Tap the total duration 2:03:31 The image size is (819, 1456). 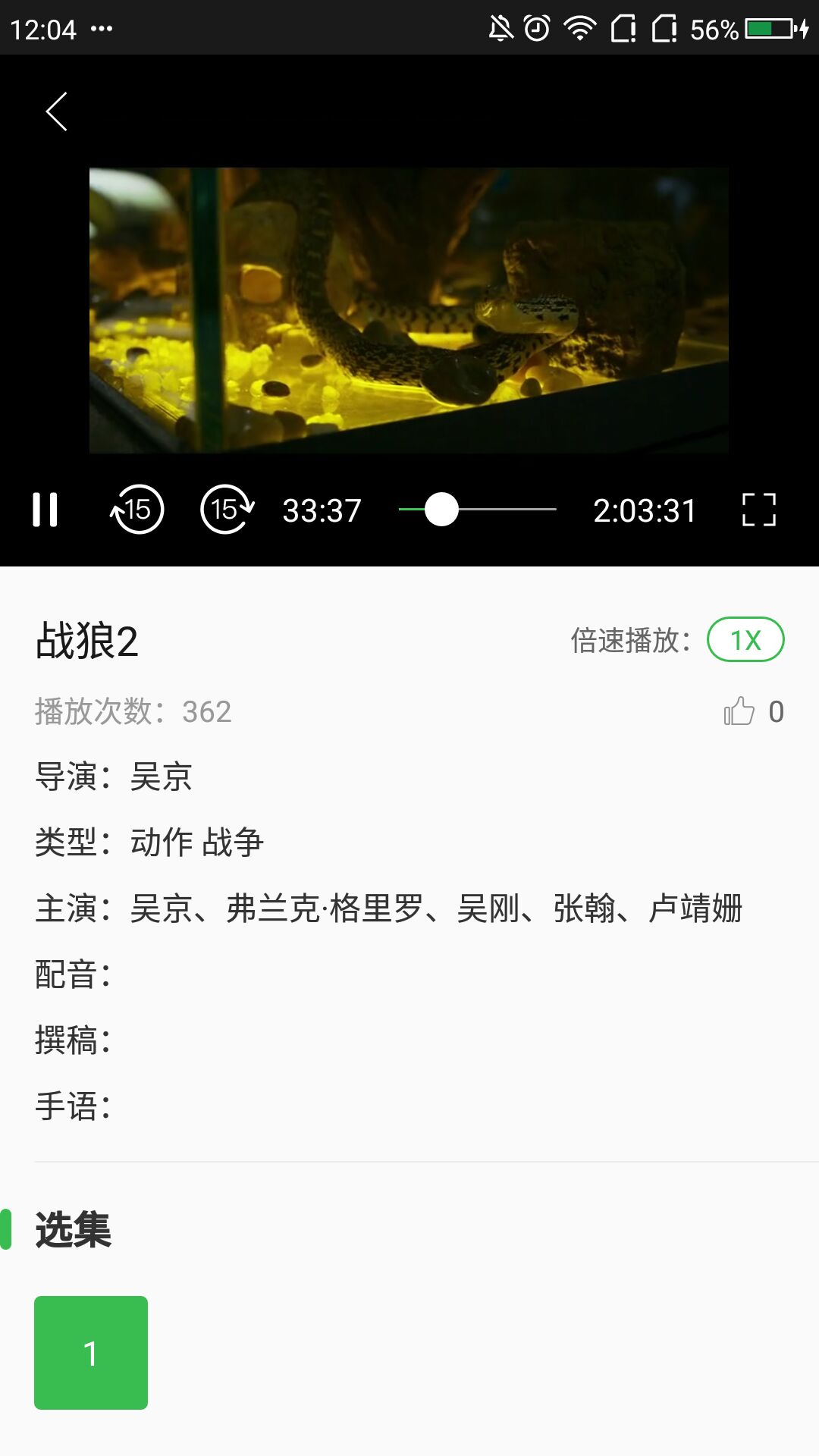click(645, 510)
